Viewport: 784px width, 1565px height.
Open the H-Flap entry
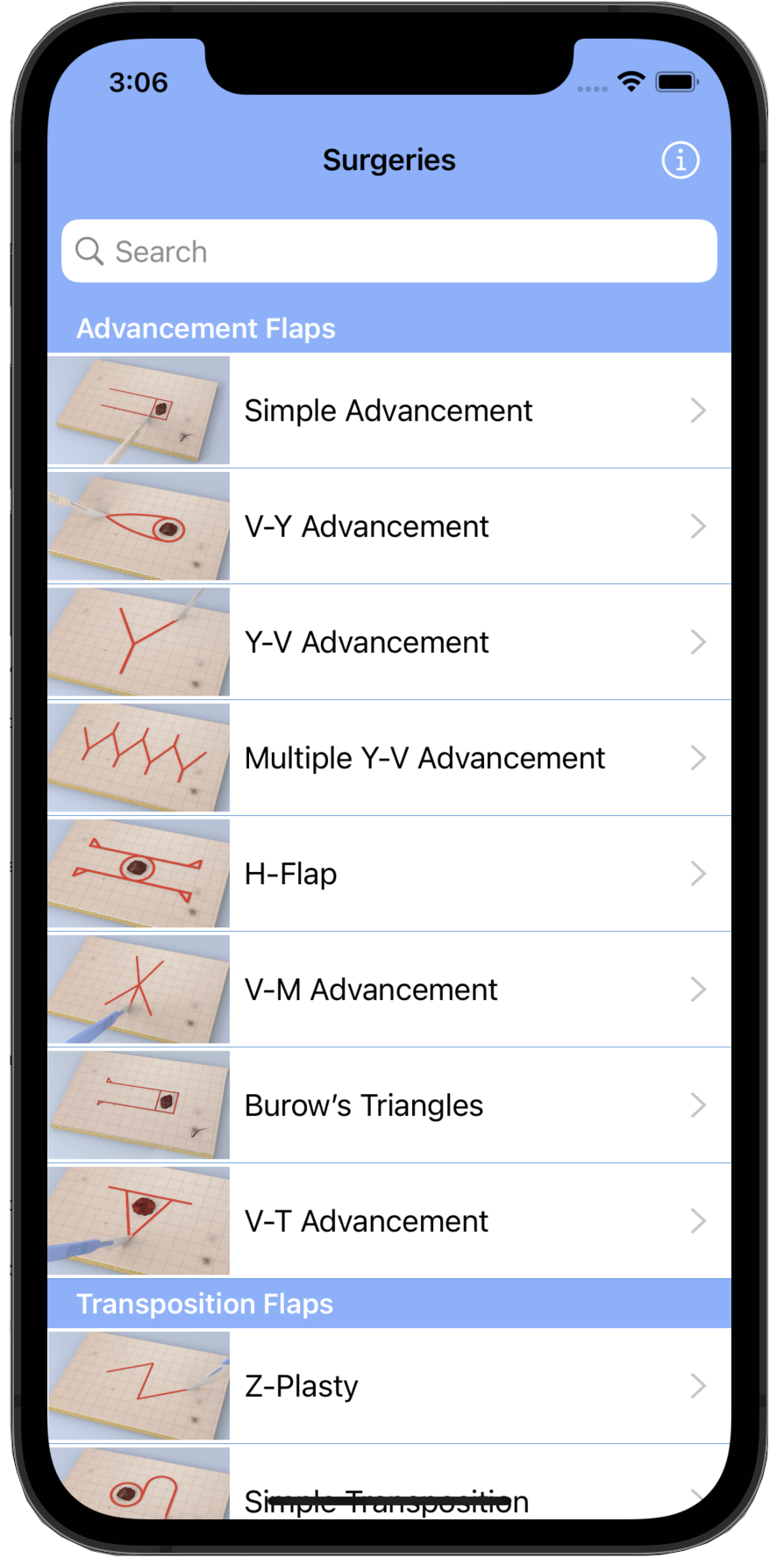click(x=388, y=874)
